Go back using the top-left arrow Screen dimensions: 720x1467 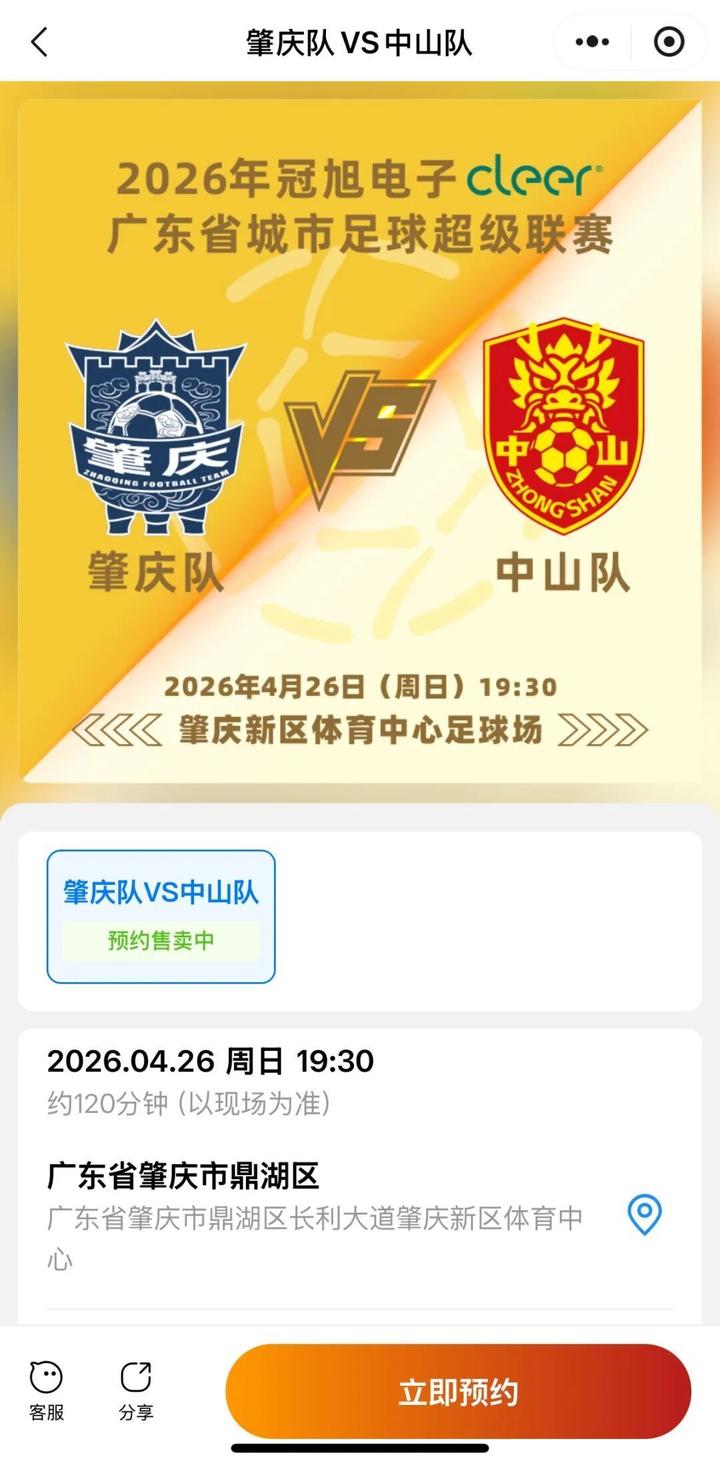40,42
